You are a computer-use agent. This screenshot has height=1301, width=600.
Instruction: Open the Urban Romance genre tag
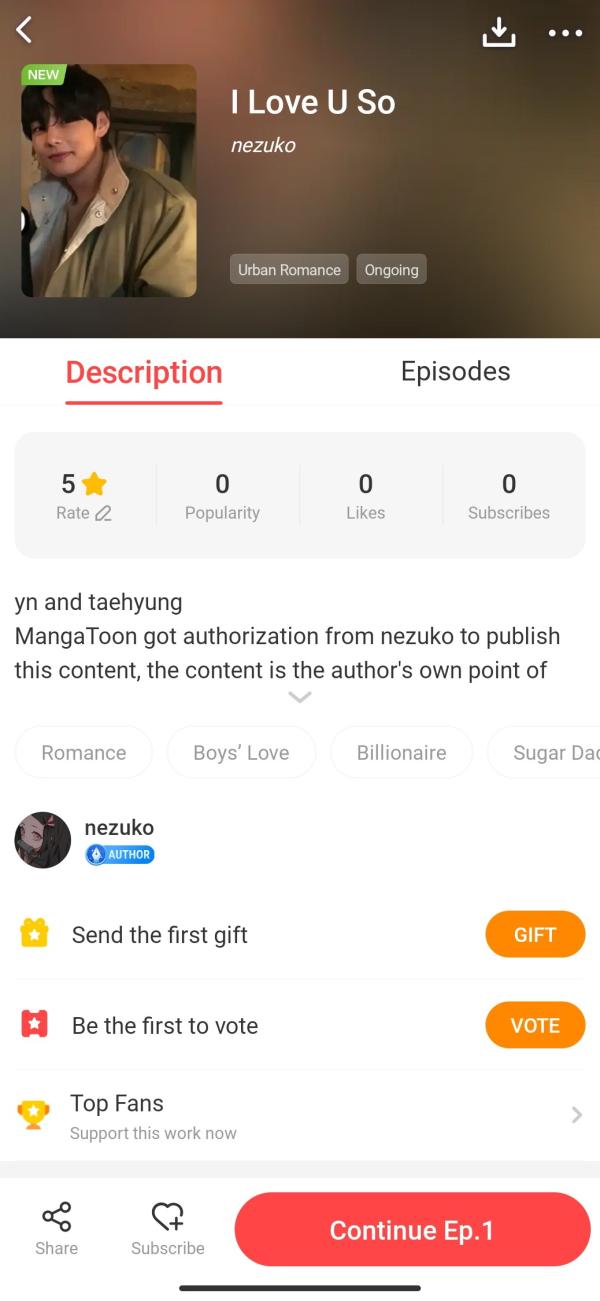pos(289,270)
